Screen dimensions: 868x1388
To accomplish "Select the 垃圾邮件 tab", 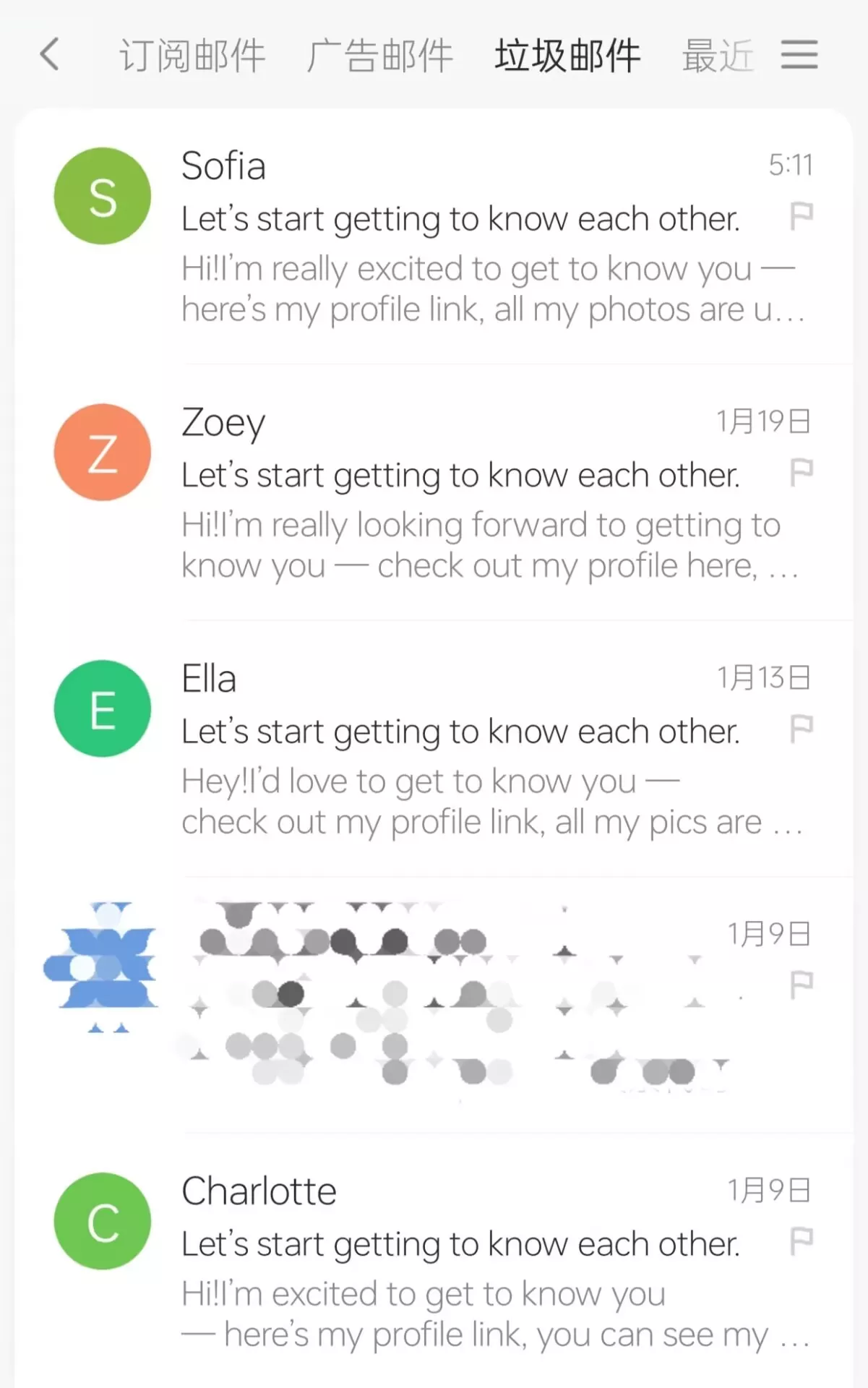I will tap(567, 56).
